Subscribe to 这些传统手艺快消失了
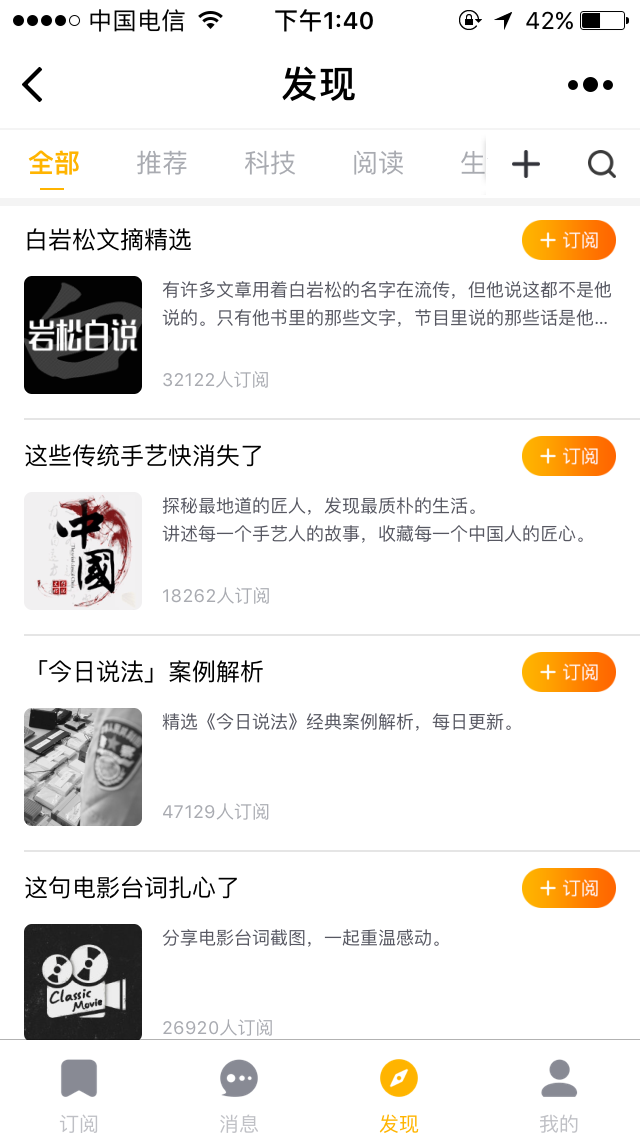 [x=569, y=456]
